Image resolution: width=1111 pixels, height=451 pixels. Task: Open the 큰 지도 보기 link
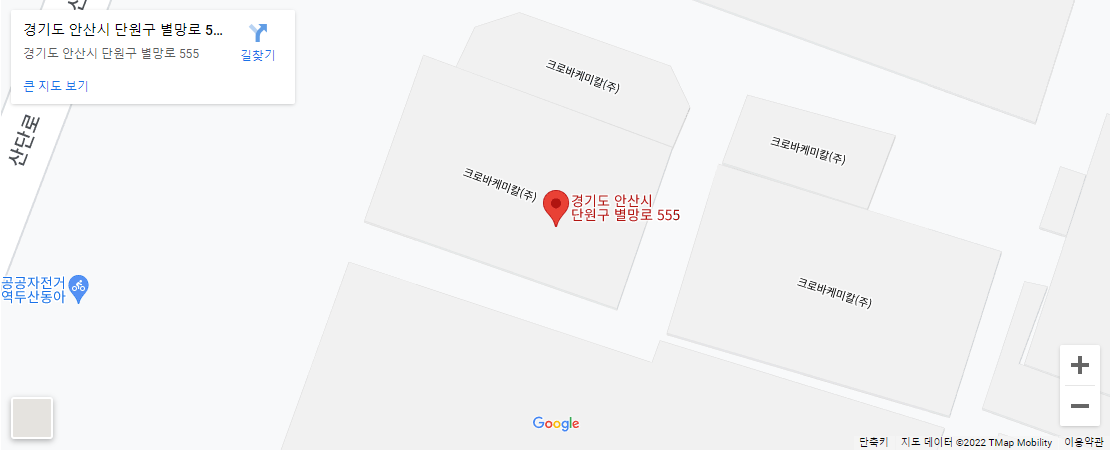pos(56,86)
